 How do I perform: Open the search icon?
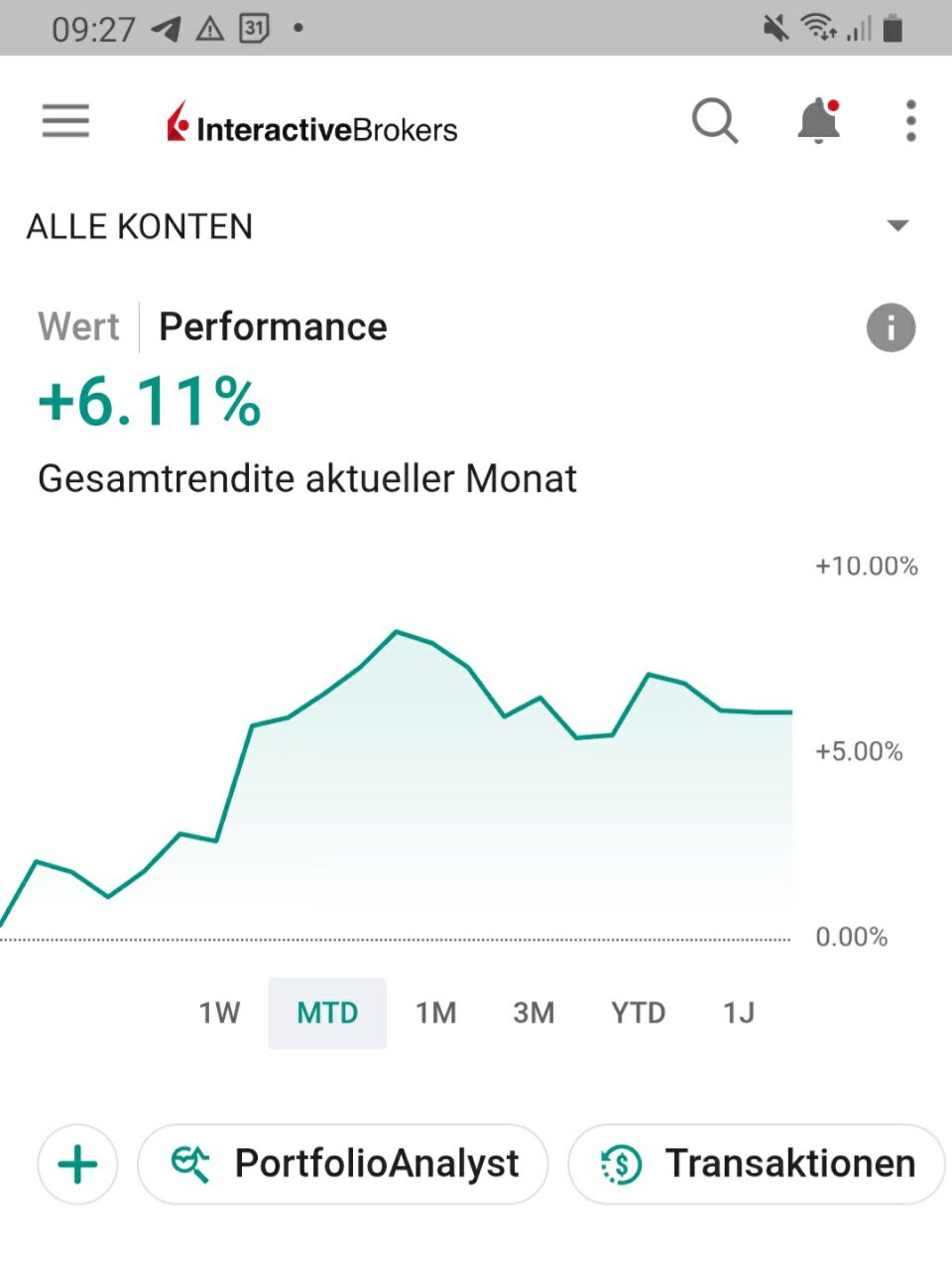pos(714,121)
